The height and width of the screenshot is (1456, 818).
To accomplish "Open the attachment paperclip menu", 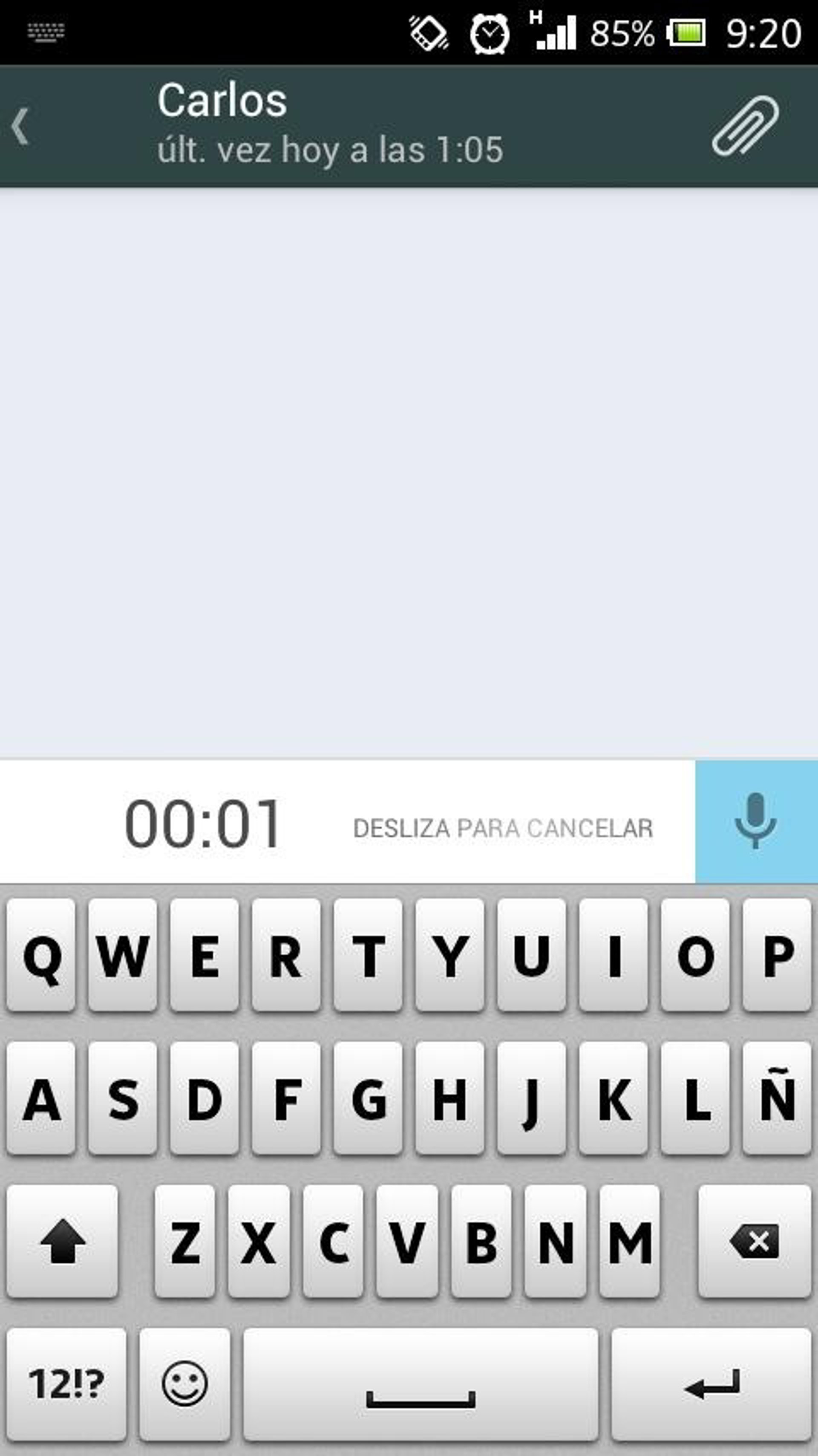I will point(746,125).
